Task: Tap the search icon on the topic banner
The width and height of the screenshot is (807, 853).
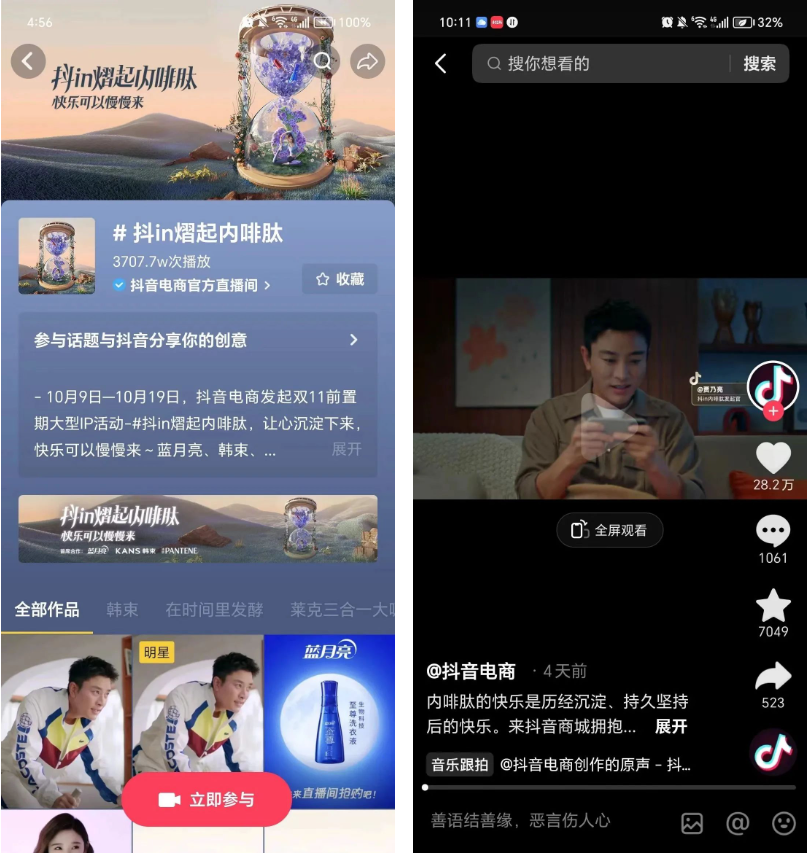Action: click(322, 62)
